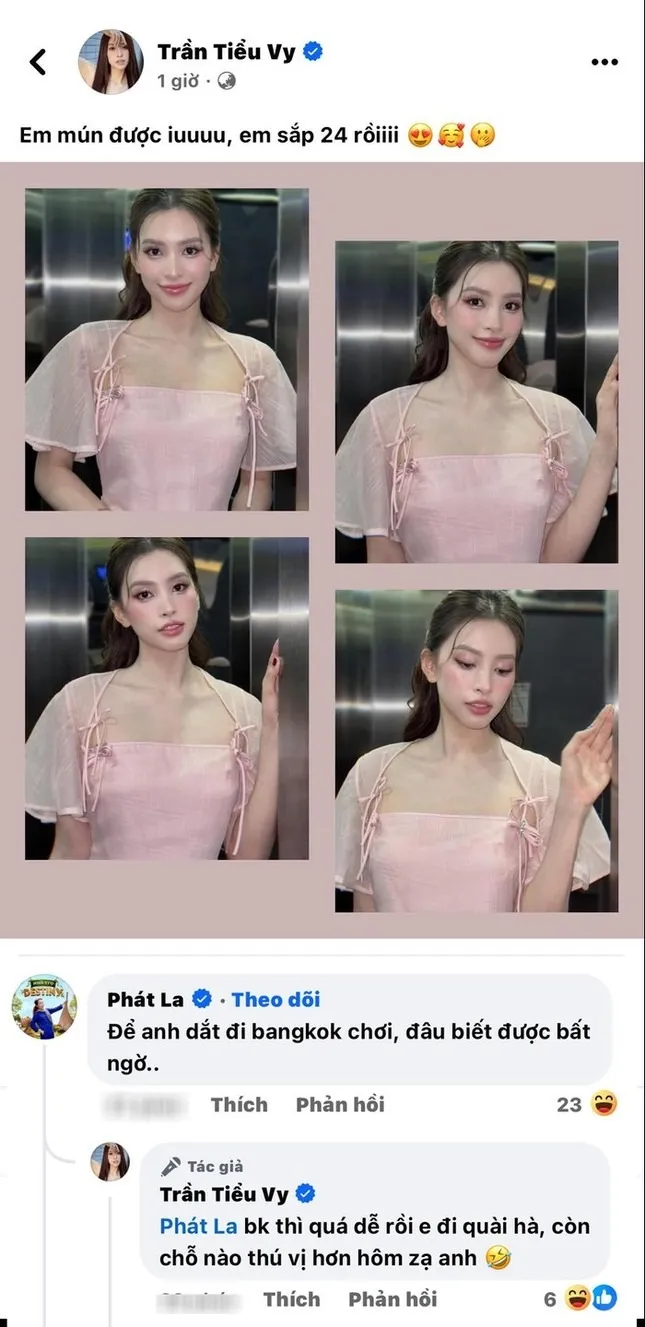The height and width of the screenshot is (1327, 645).
Task: Reply to Phát La's comment
Action: point(340,1104)
